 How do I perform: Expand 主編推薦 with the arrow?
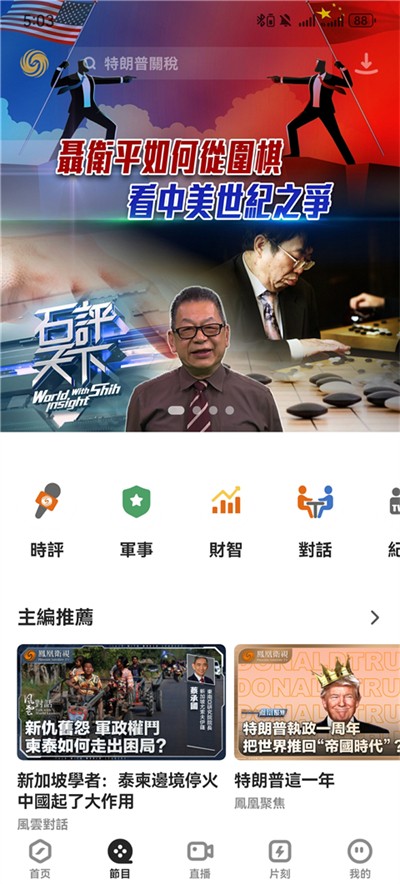pyautogui.click(x=375, y=618)
